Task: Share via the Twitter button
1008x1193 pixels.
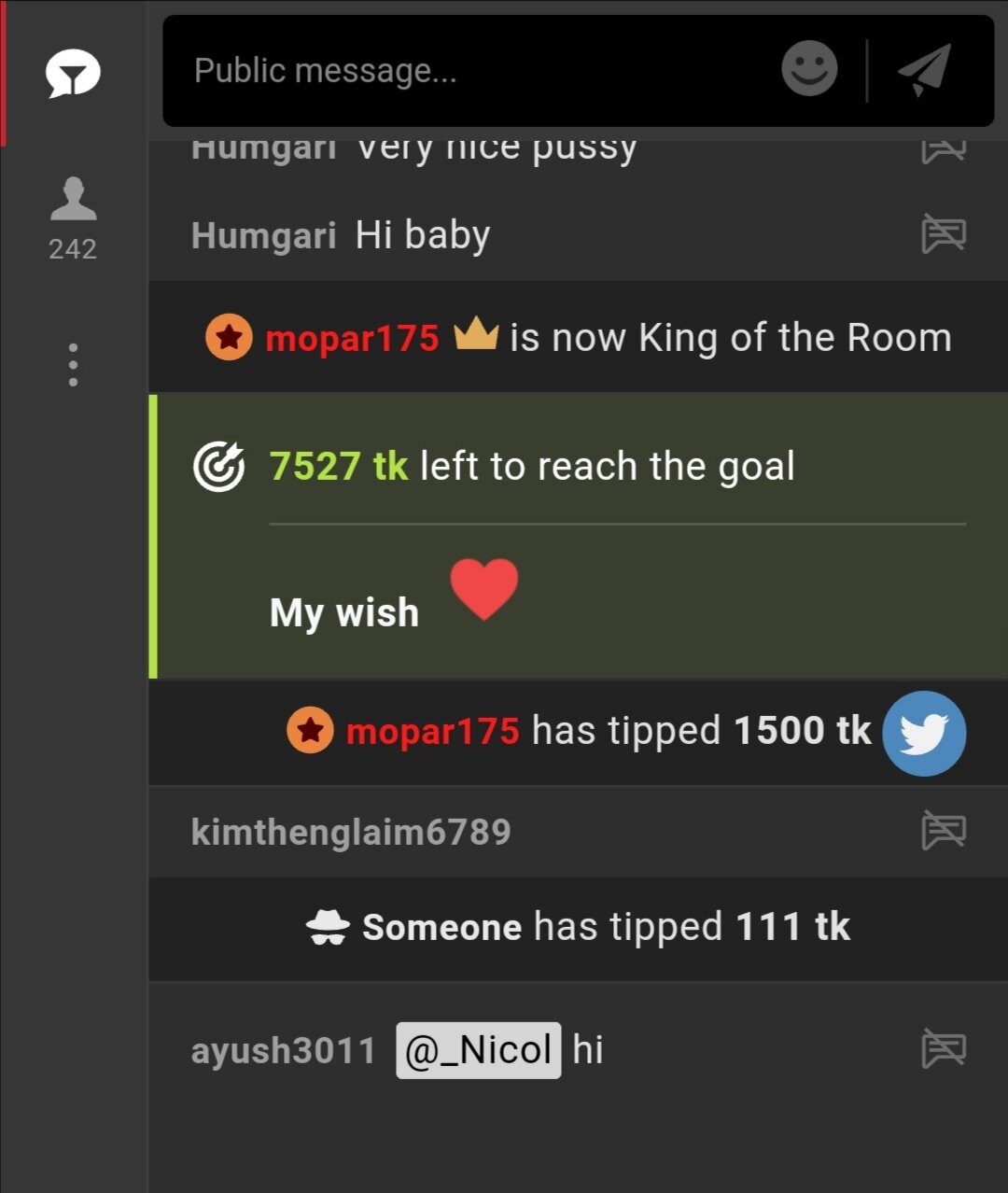Action: 924,733
